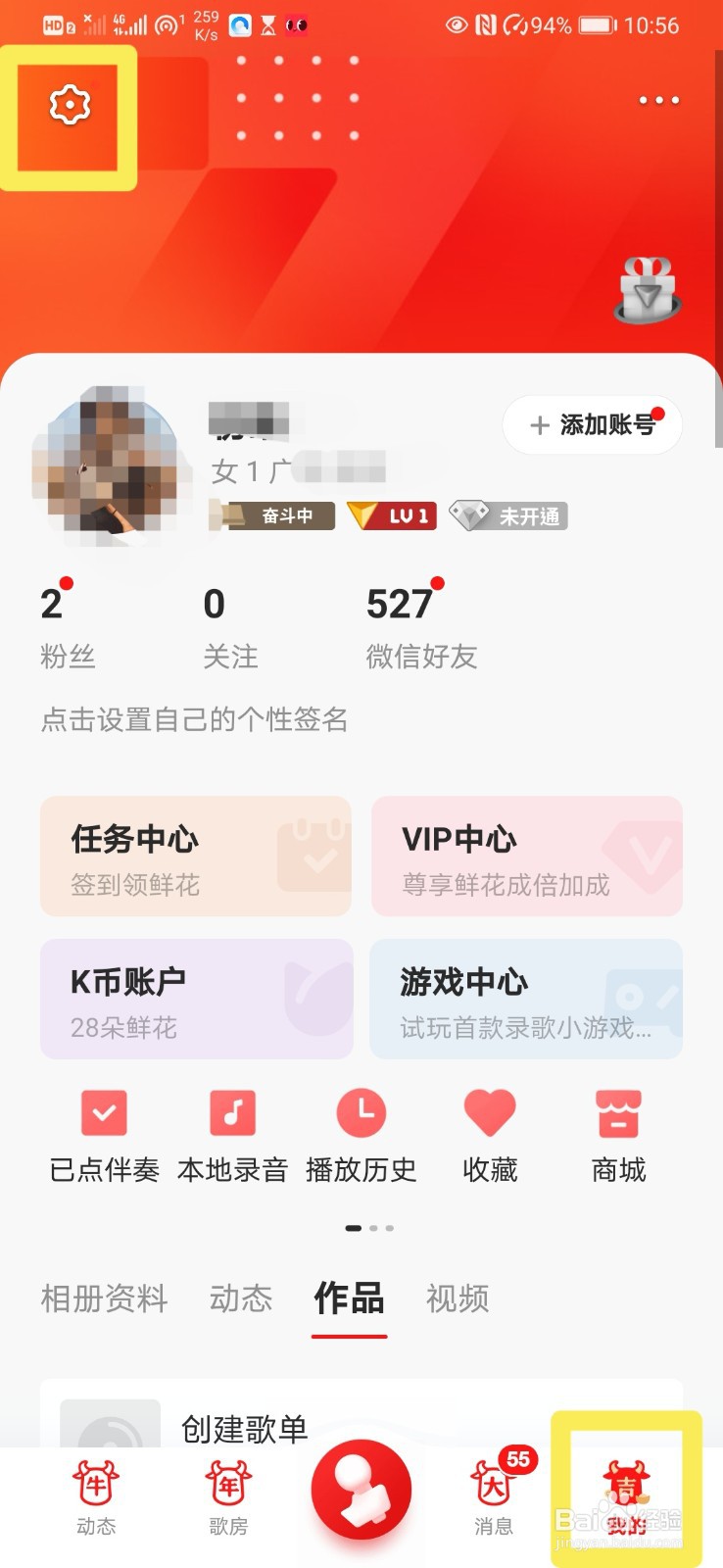This screenshot has width=723, height=1568.
Task: View 播放历史 playback history
Action: (361, 1132)
